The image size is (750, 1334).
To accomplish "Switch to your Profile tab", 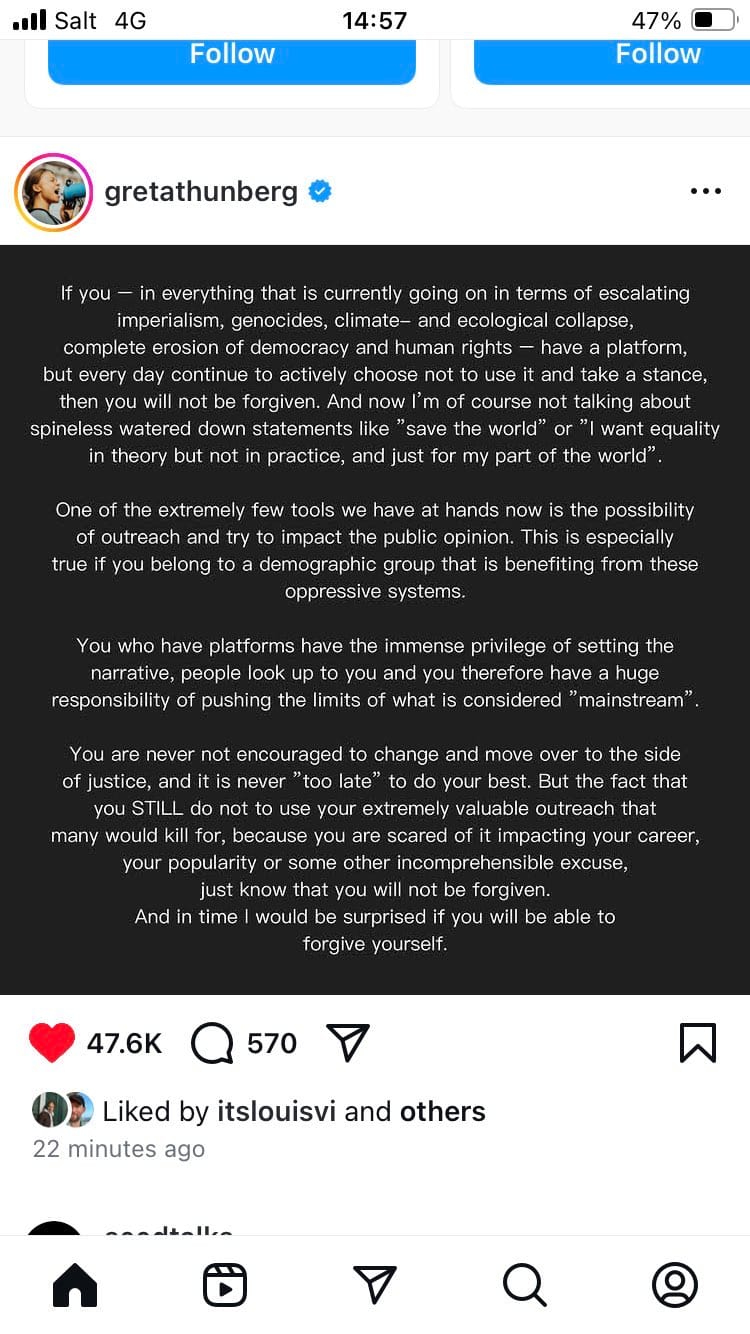I will pos(675,1285).
